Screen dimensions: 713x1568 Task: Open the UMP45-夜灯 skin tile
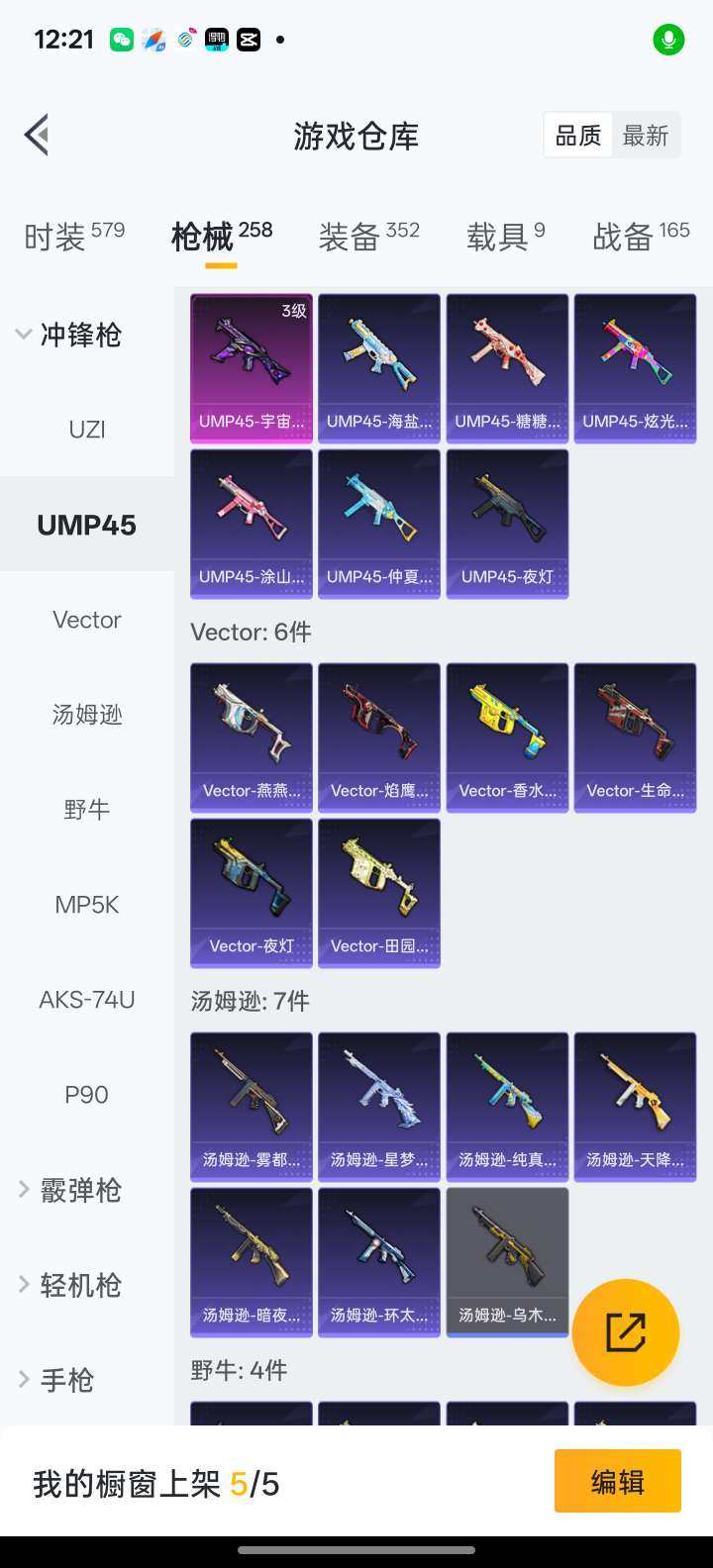pos(507,524)
